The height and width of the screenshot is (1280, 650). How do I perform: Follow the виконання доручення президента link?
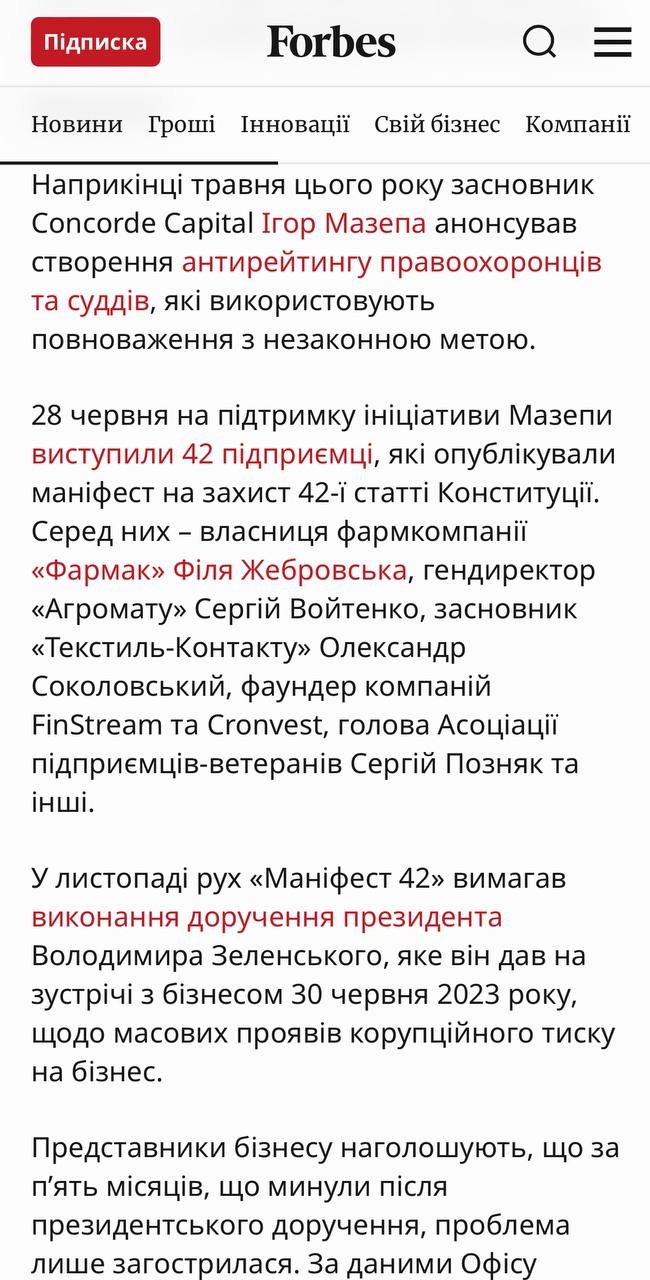(267, 917)
